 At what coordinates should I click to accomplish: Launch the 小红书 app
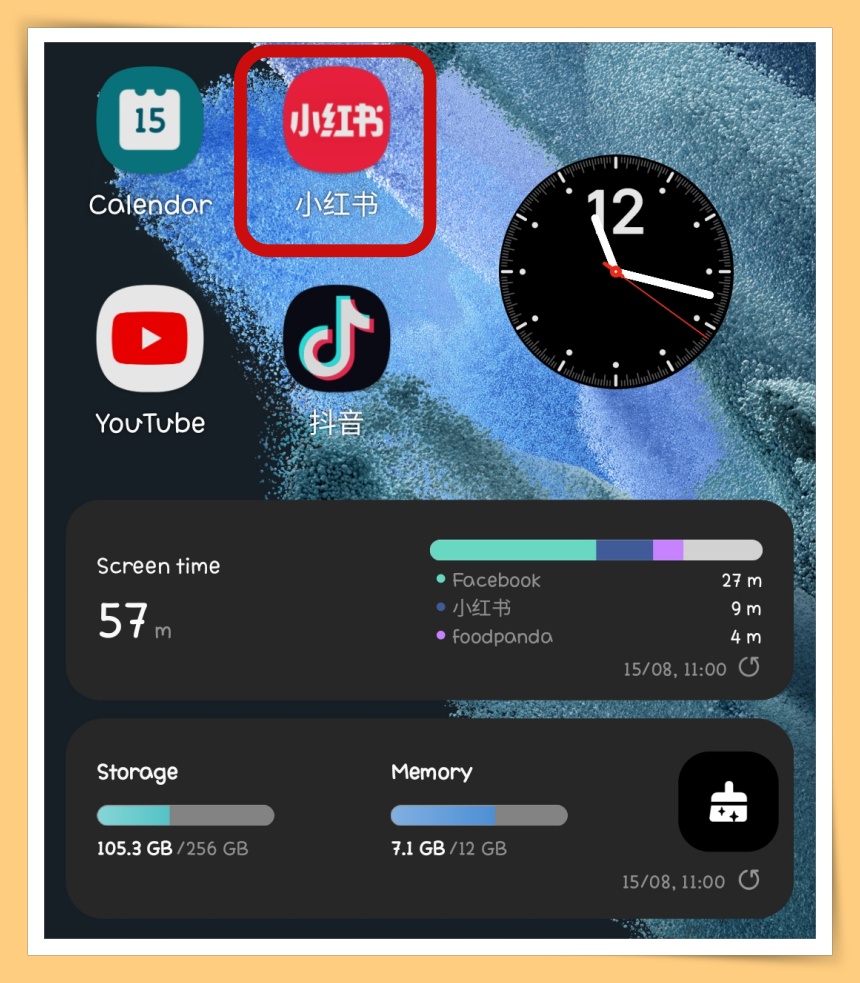coord(336,122)
